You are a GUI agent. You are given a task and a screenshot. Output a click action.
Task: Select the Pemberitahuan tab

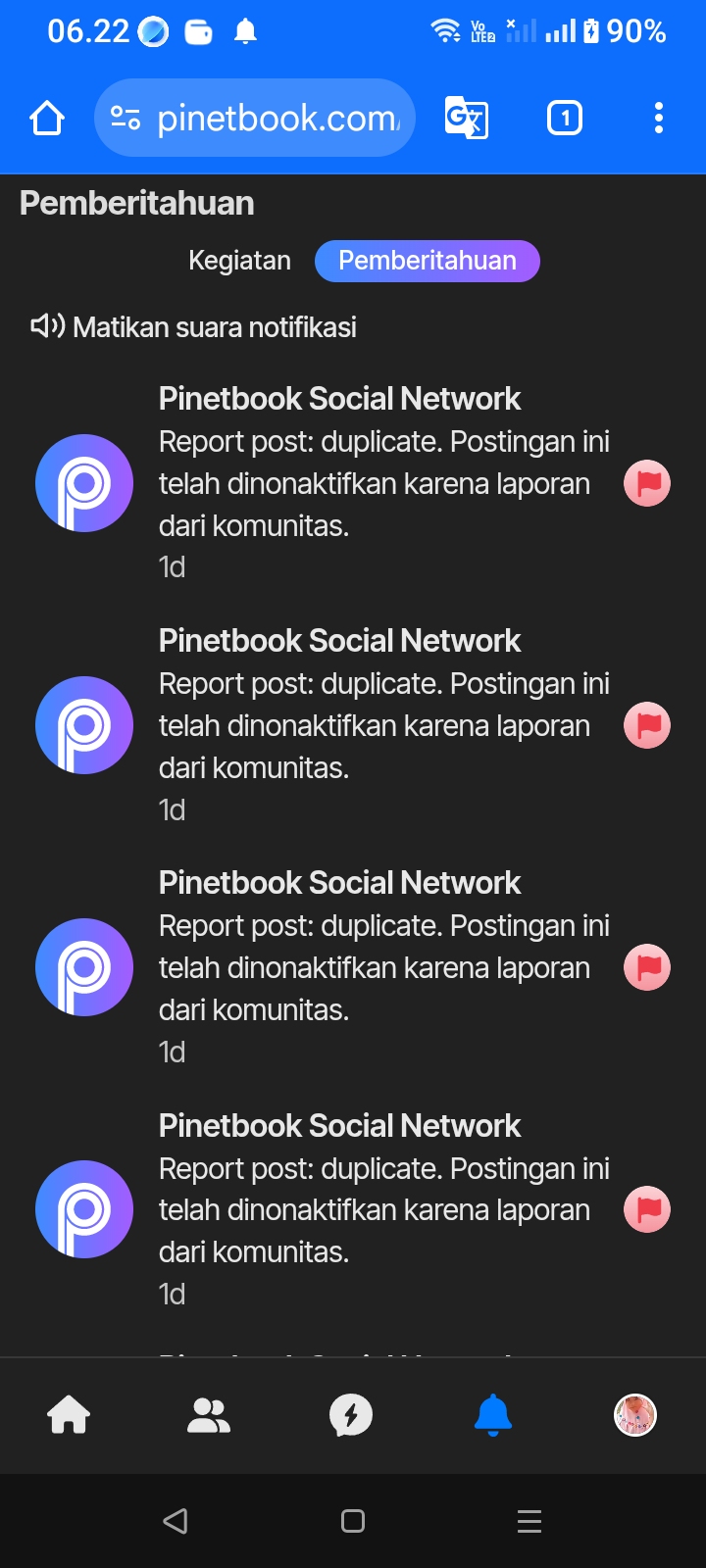[x=427, y=261]
